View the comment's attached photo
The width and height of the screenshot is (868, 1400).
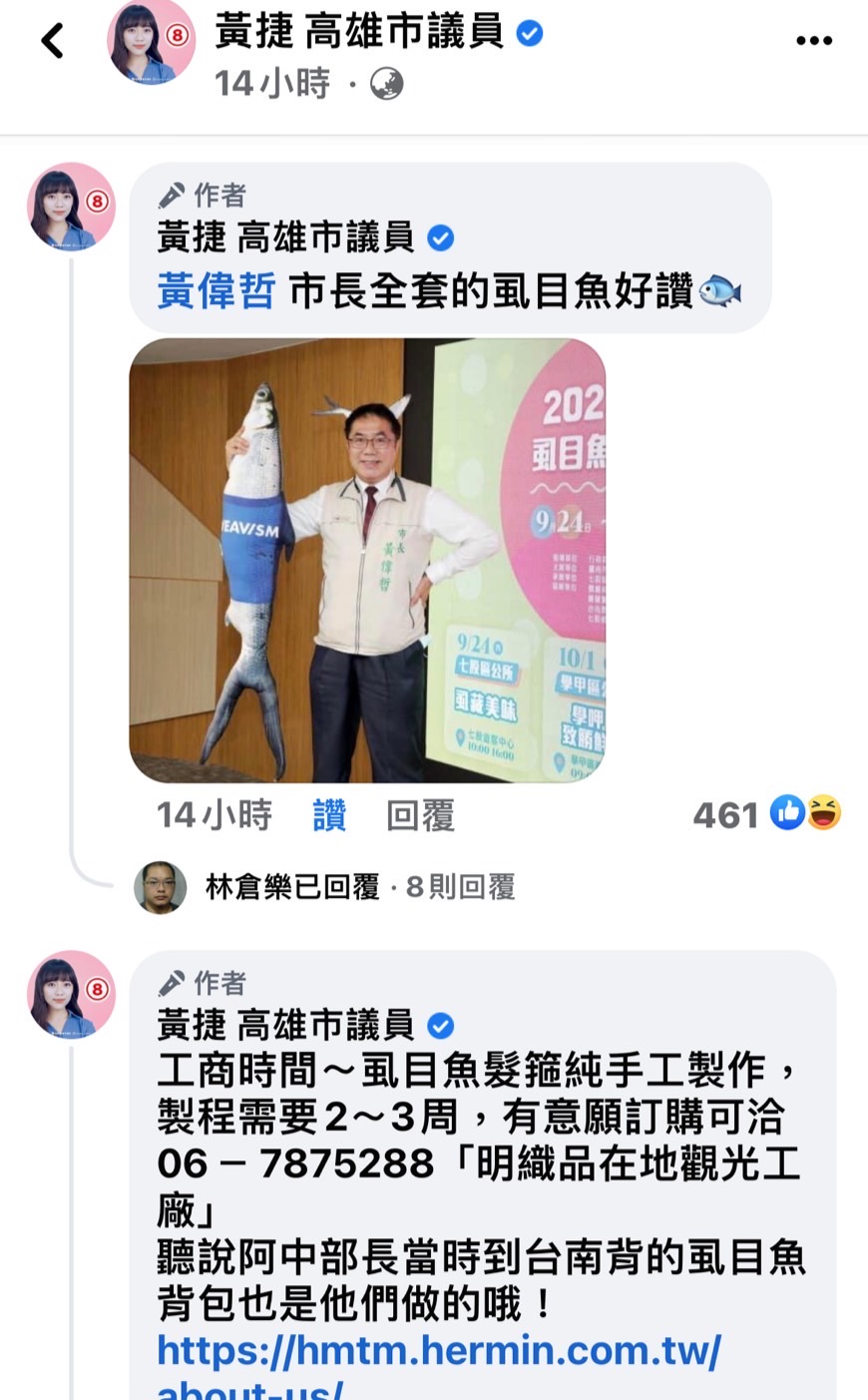(367, 560)
